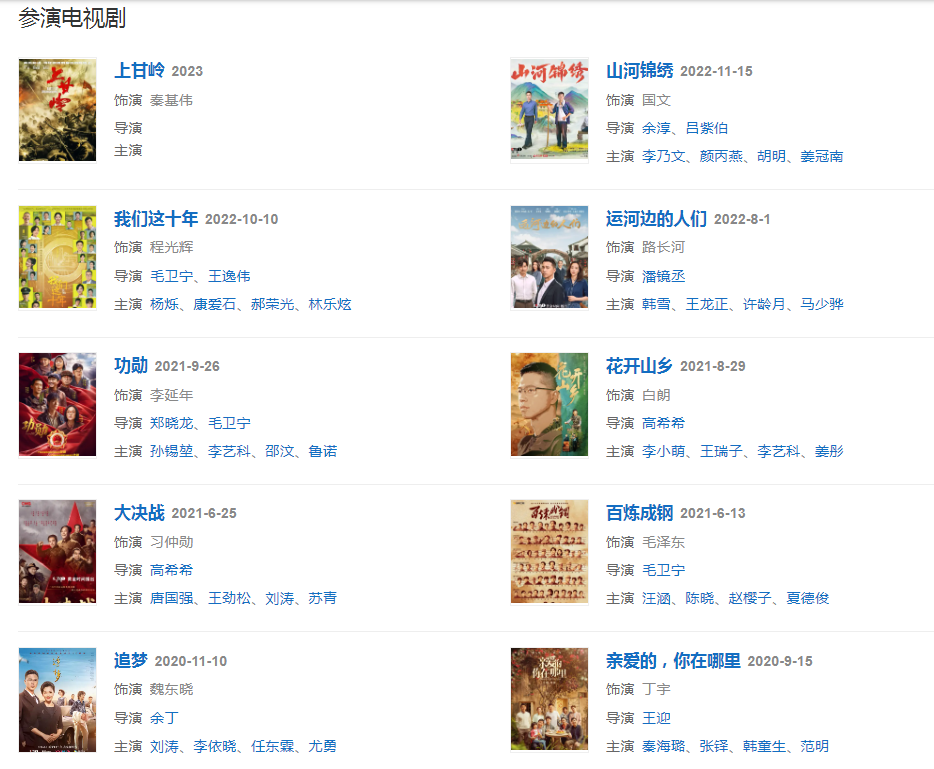Open the 百炼成钢 poster thumbnail
This screenshot has width=934, height=769.
click(x=549, y=552)
